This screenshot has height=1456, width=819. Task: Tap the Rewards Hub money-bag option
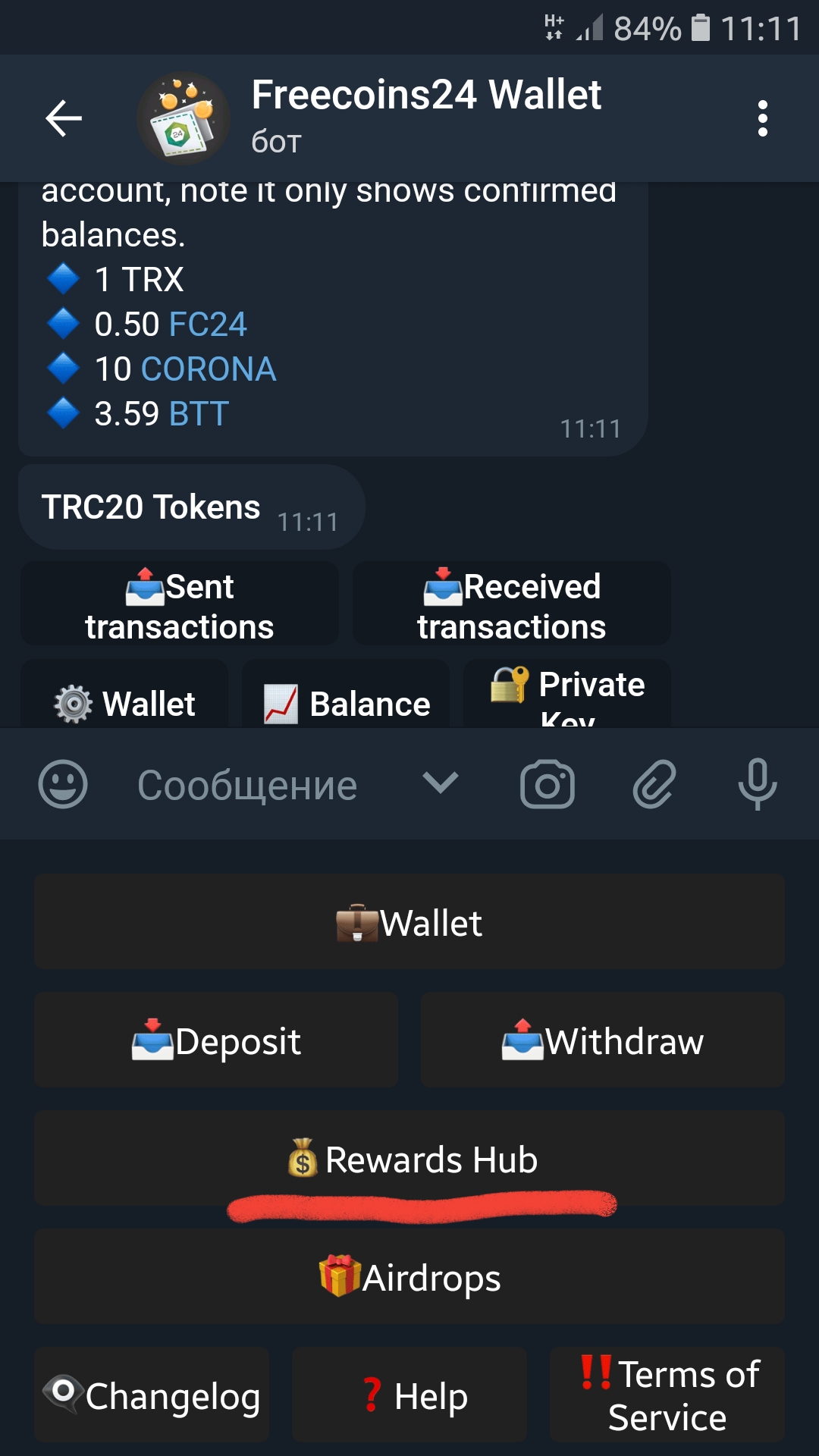tap(409, 1159)
